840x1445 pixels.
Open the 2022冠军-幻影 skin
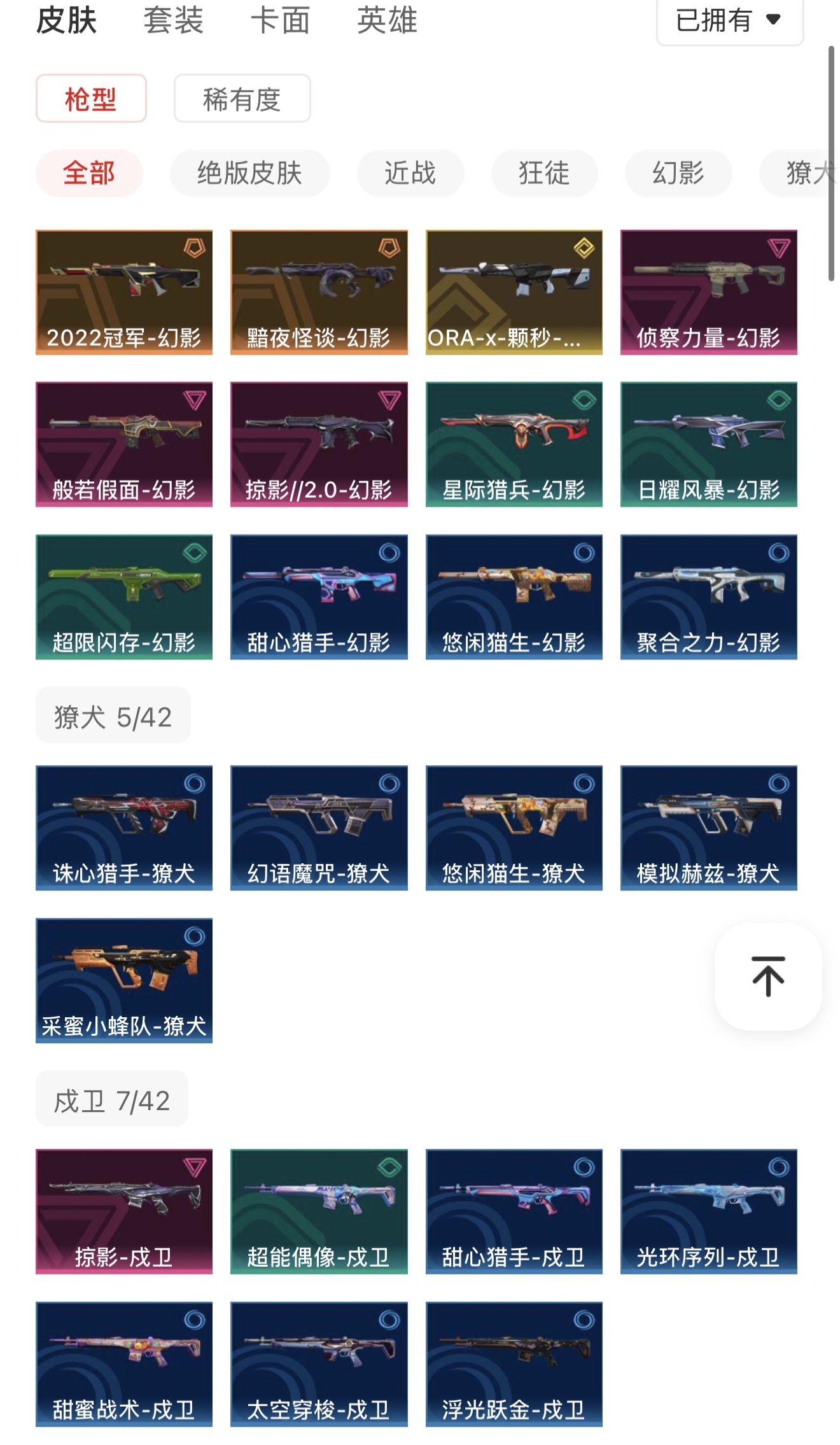(x=124, y=292)
